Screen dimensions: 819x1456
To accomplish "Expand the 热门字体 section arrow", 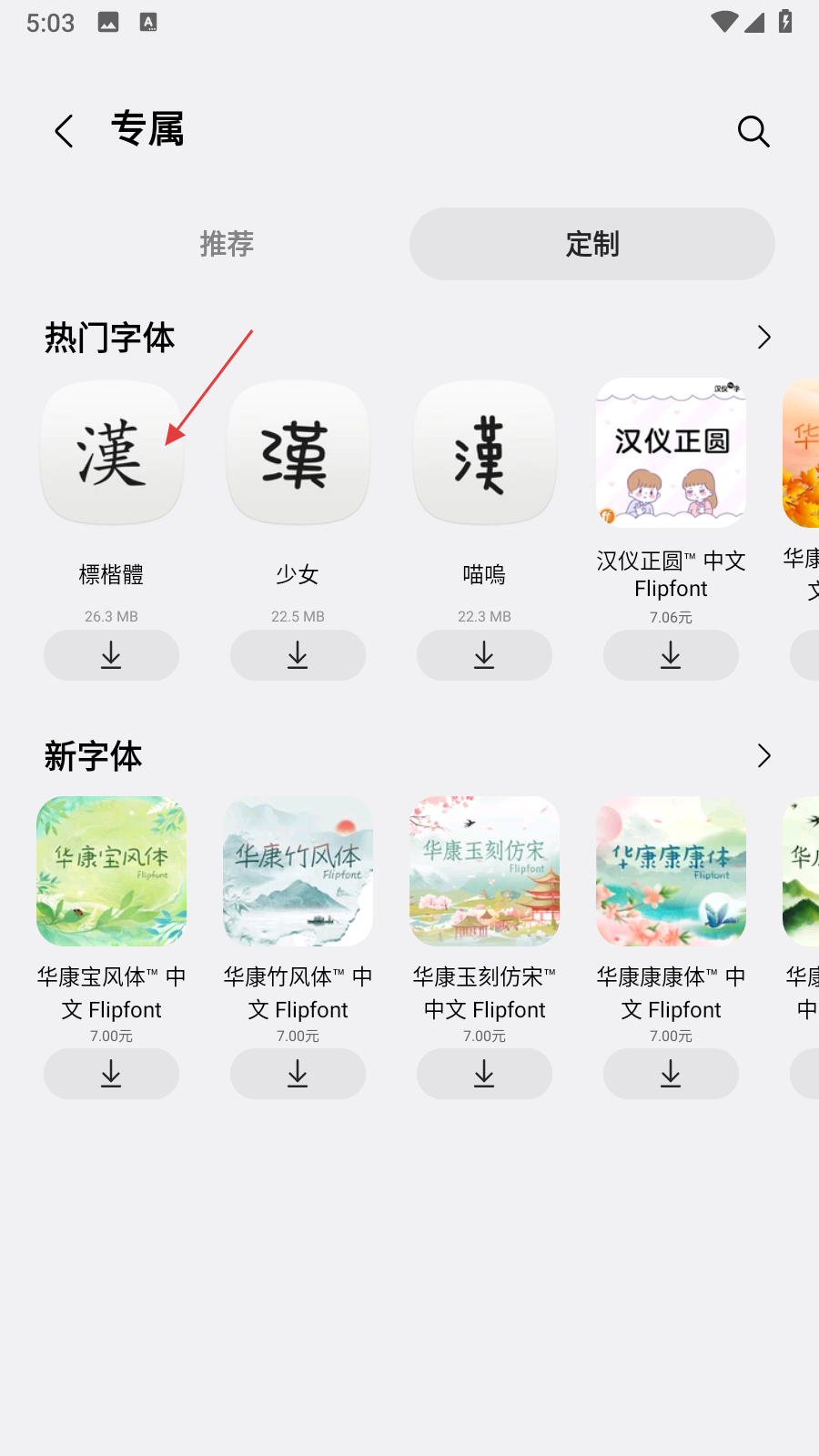I will (763, 338).
